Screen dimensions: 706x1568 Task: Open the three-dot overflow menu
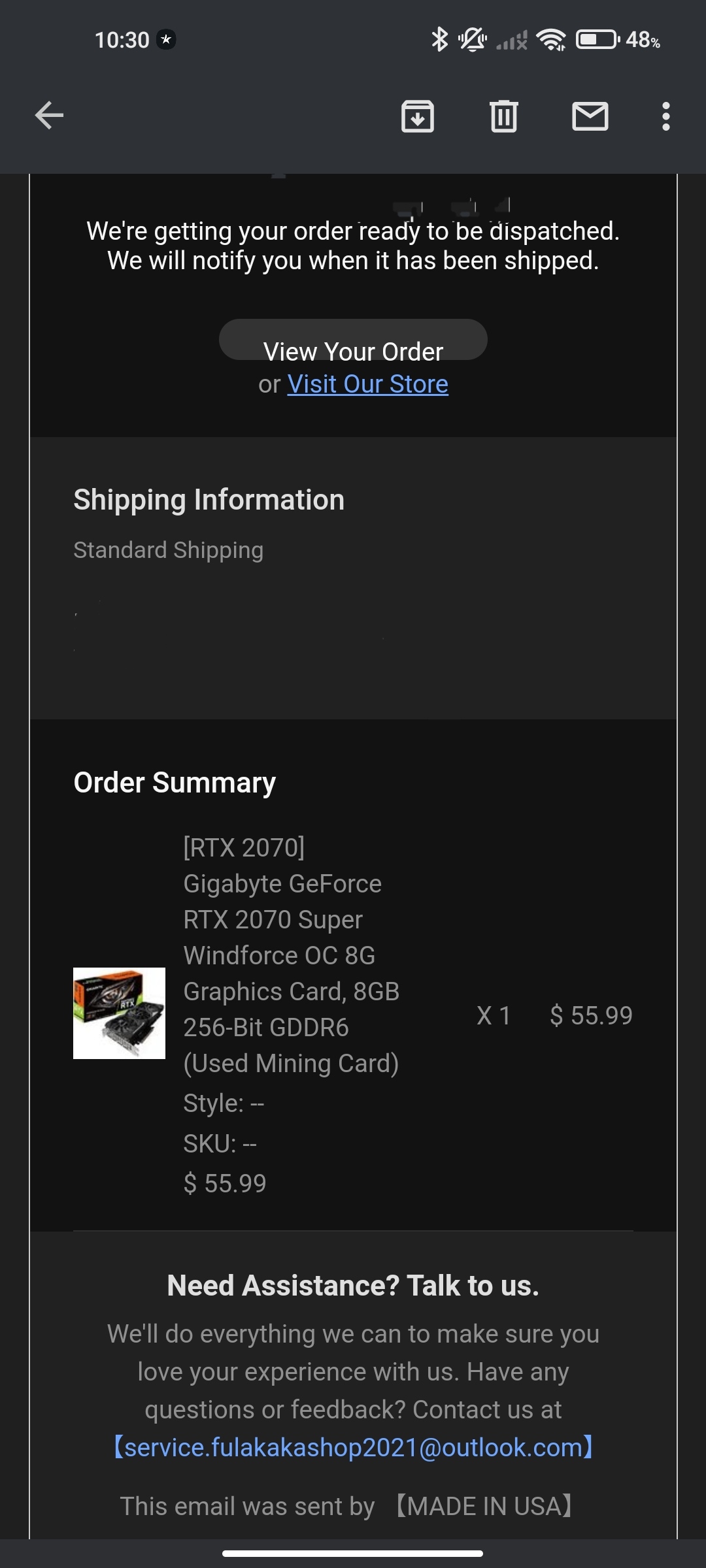point(665,116)
